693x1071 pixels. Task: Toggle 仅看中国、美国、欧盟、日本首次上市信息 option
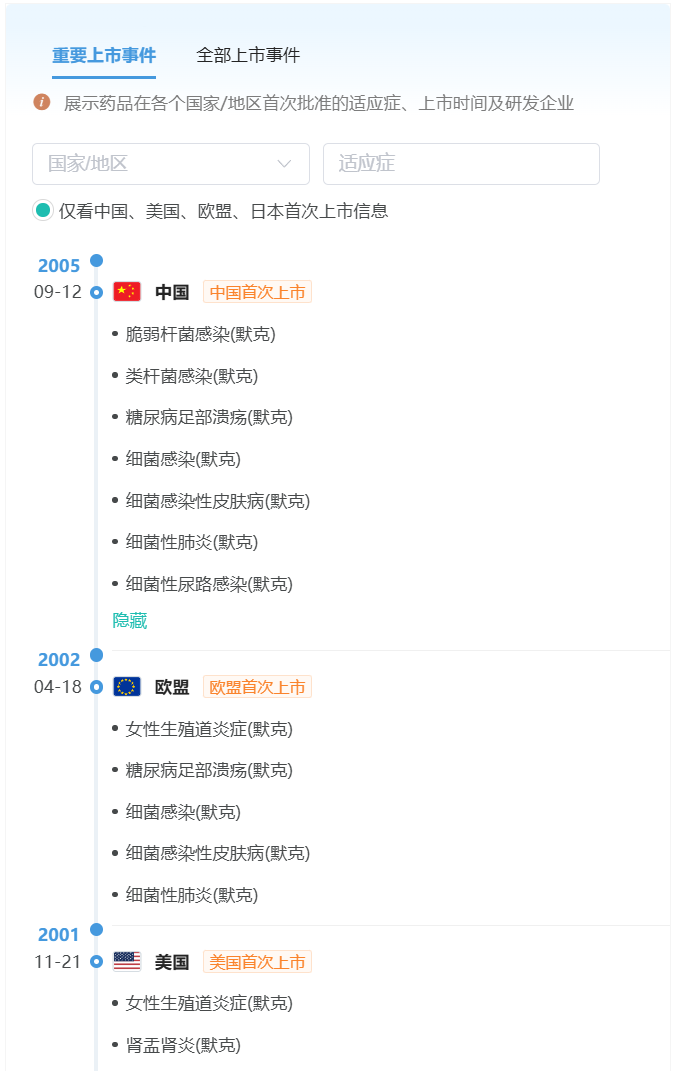click(x=43, y=211)
